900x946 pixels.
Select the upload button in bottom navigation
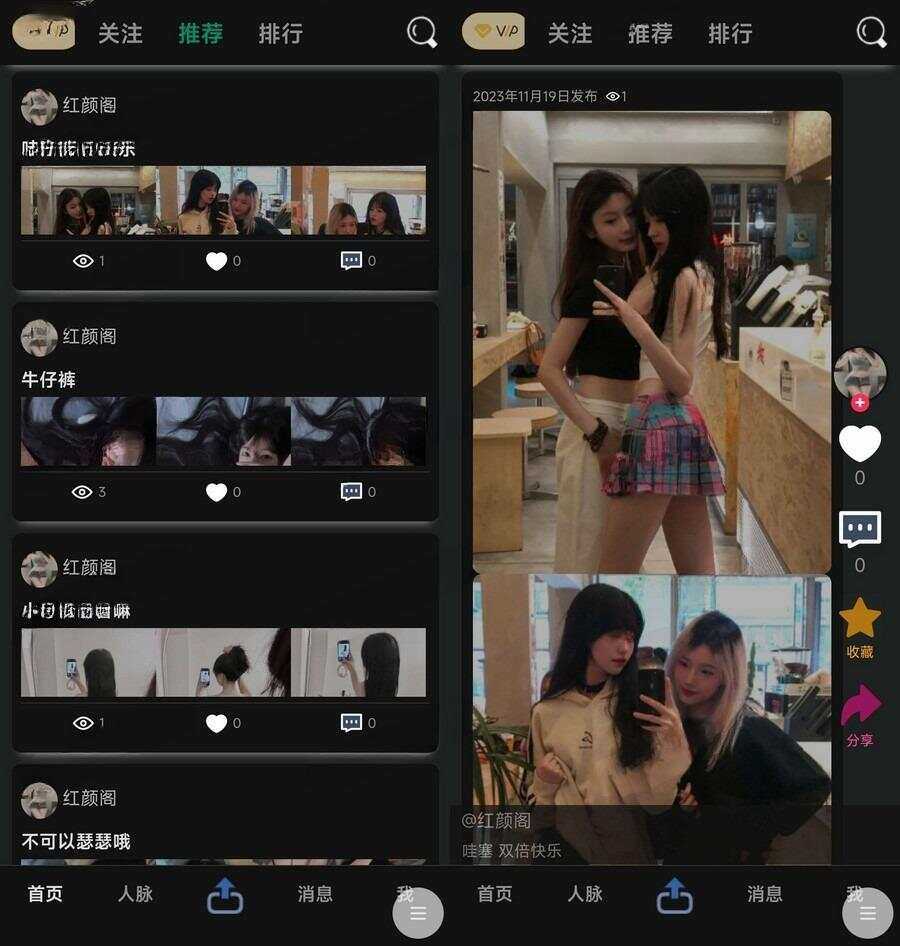click(226, 898)
